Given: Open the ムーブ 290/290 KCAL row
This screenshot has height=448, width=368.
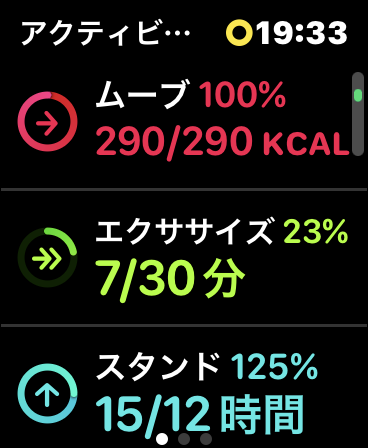Looking at the screenshot, I should 183,122.
